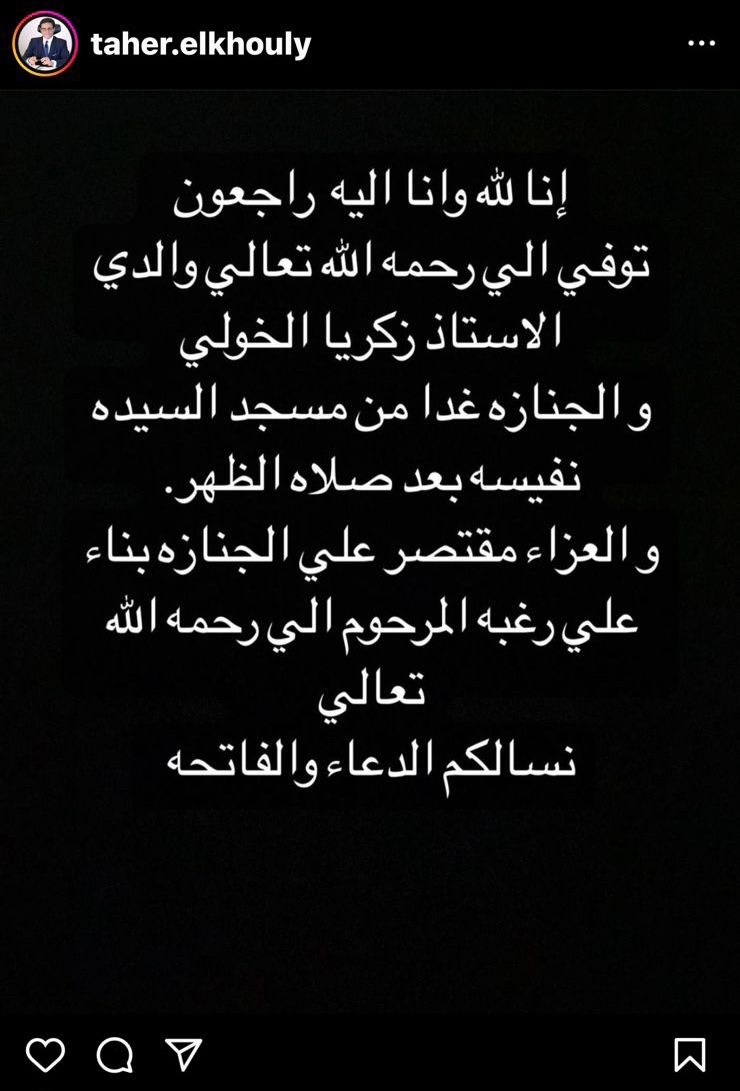Open the taher.elkhouly username link

(x=200, y=44)
